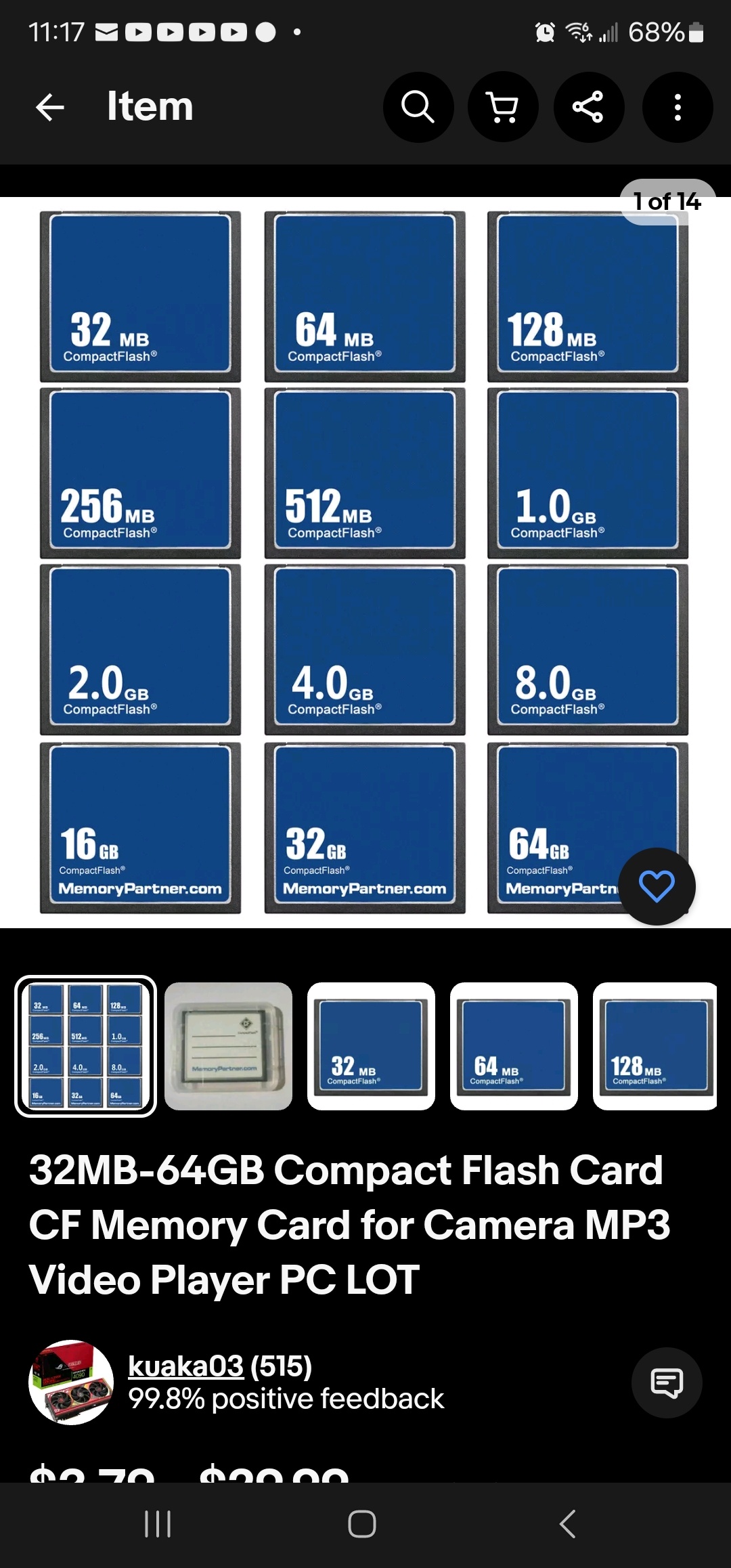This screenshot has height=1568, width=731.
Task: Open search from the app bar
Action: click(418, 107)
